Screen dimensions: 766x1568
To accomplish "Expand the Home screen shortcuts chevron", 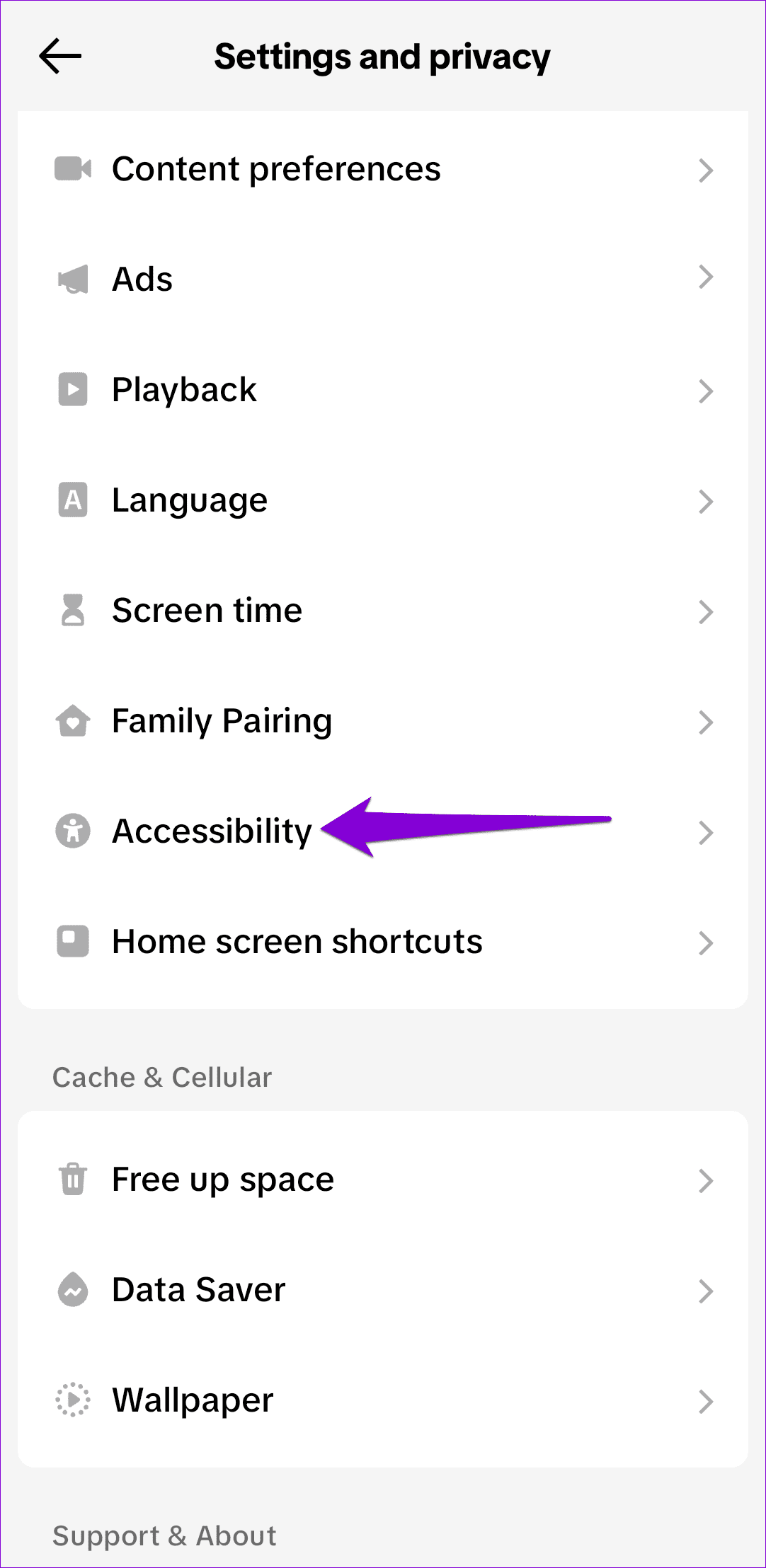I will (706, 943).
